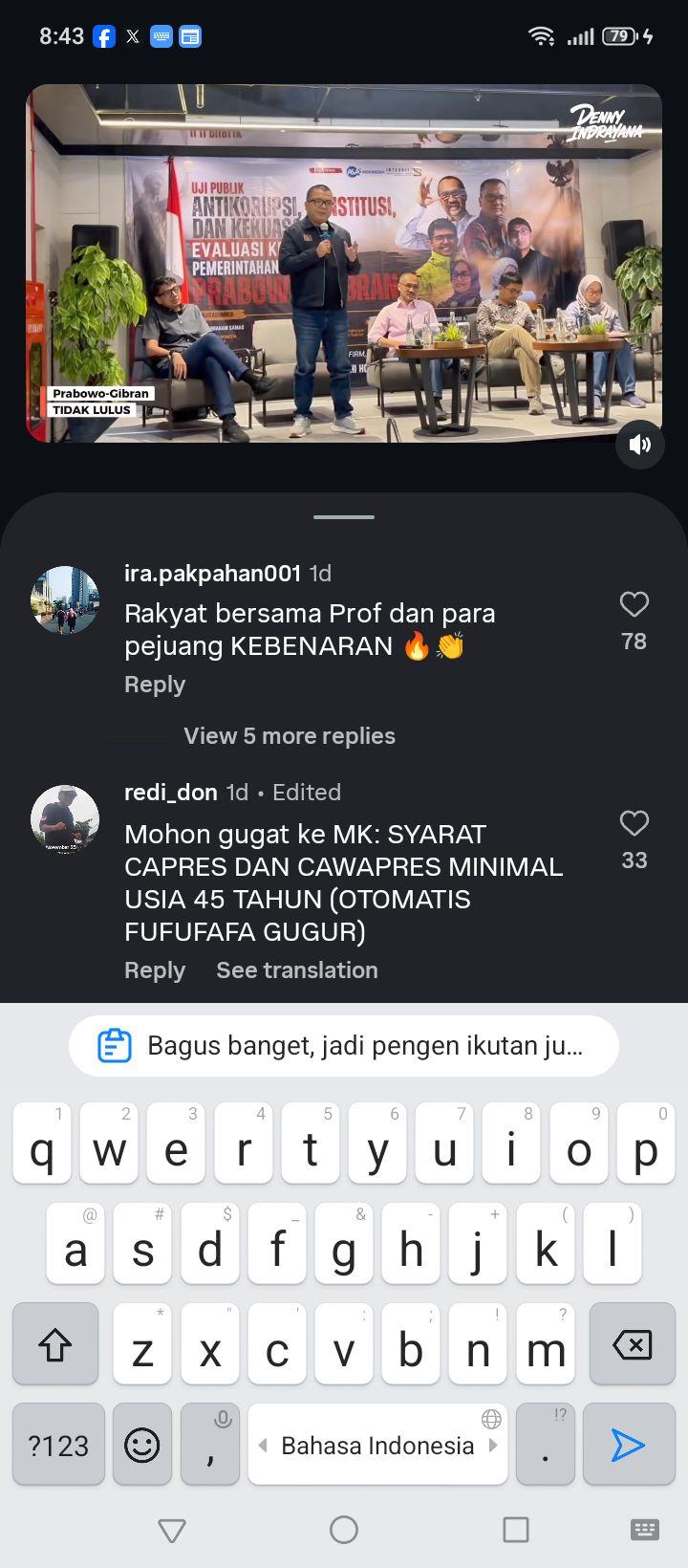This screenshot has width=688, height=1568.
Task: Like redi_don's comment
Action: click(634, 823)
